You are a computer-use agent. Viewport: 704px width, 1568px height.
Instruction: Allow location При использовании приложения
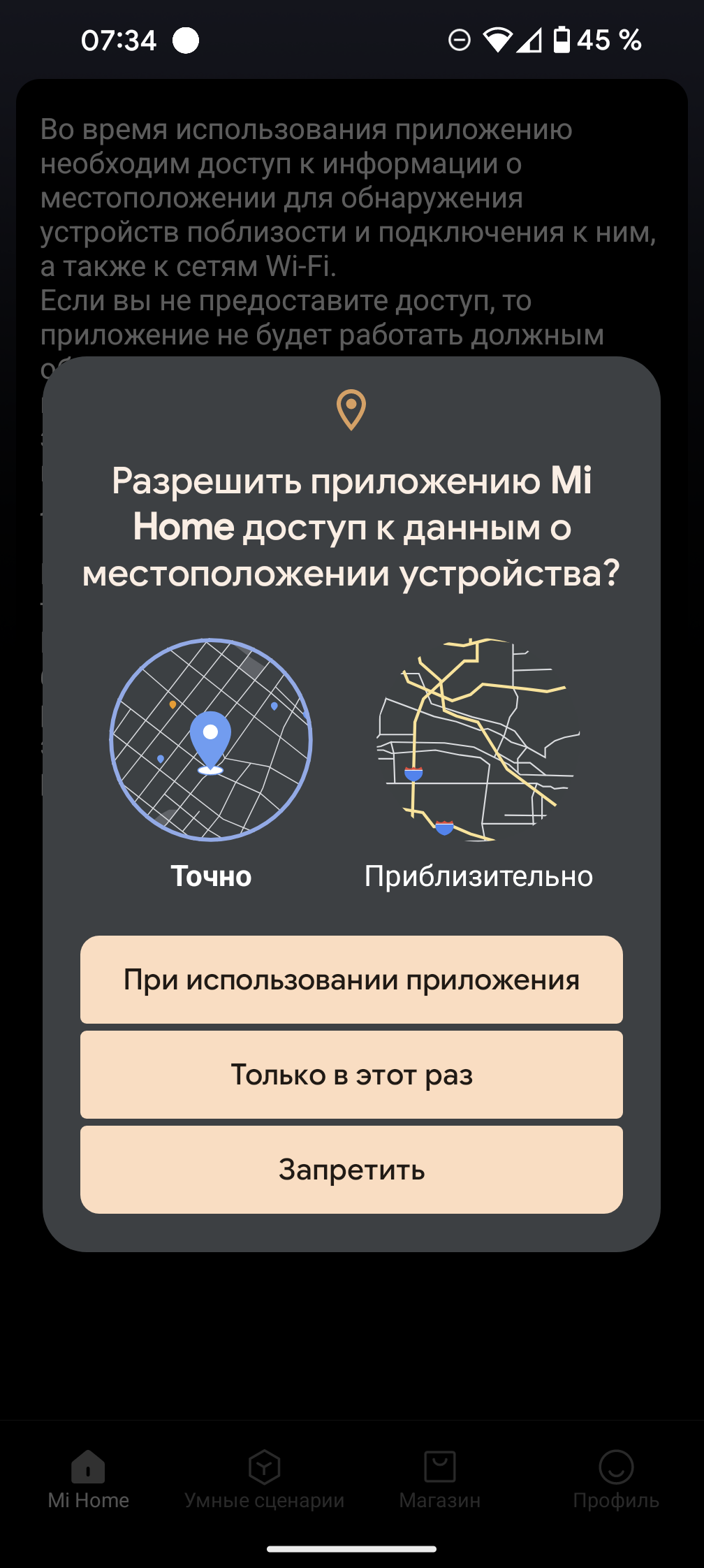[351, 980]
